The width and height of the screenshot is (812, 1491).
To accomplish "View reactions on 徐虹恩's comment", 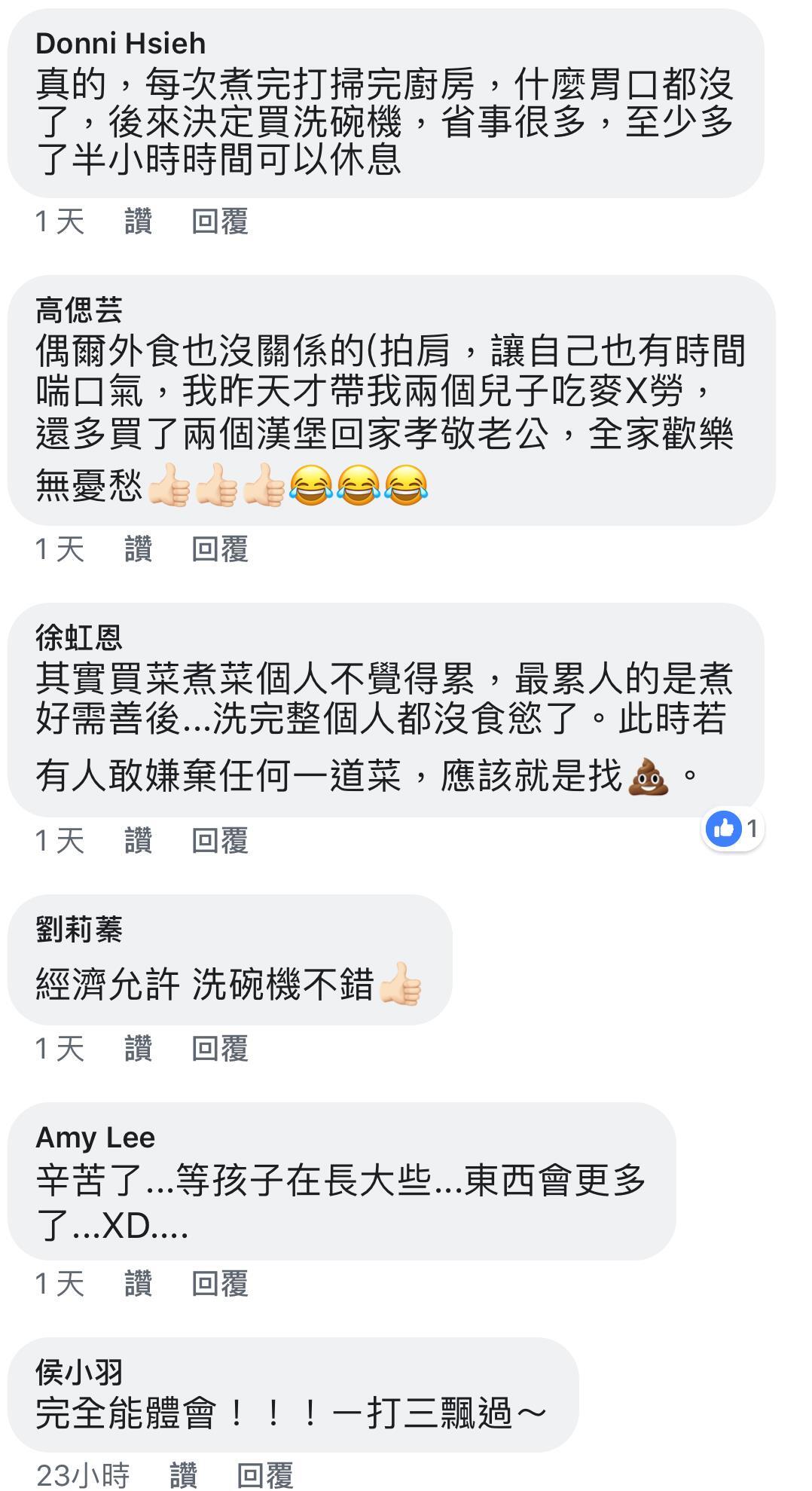I will click(732, 830).
